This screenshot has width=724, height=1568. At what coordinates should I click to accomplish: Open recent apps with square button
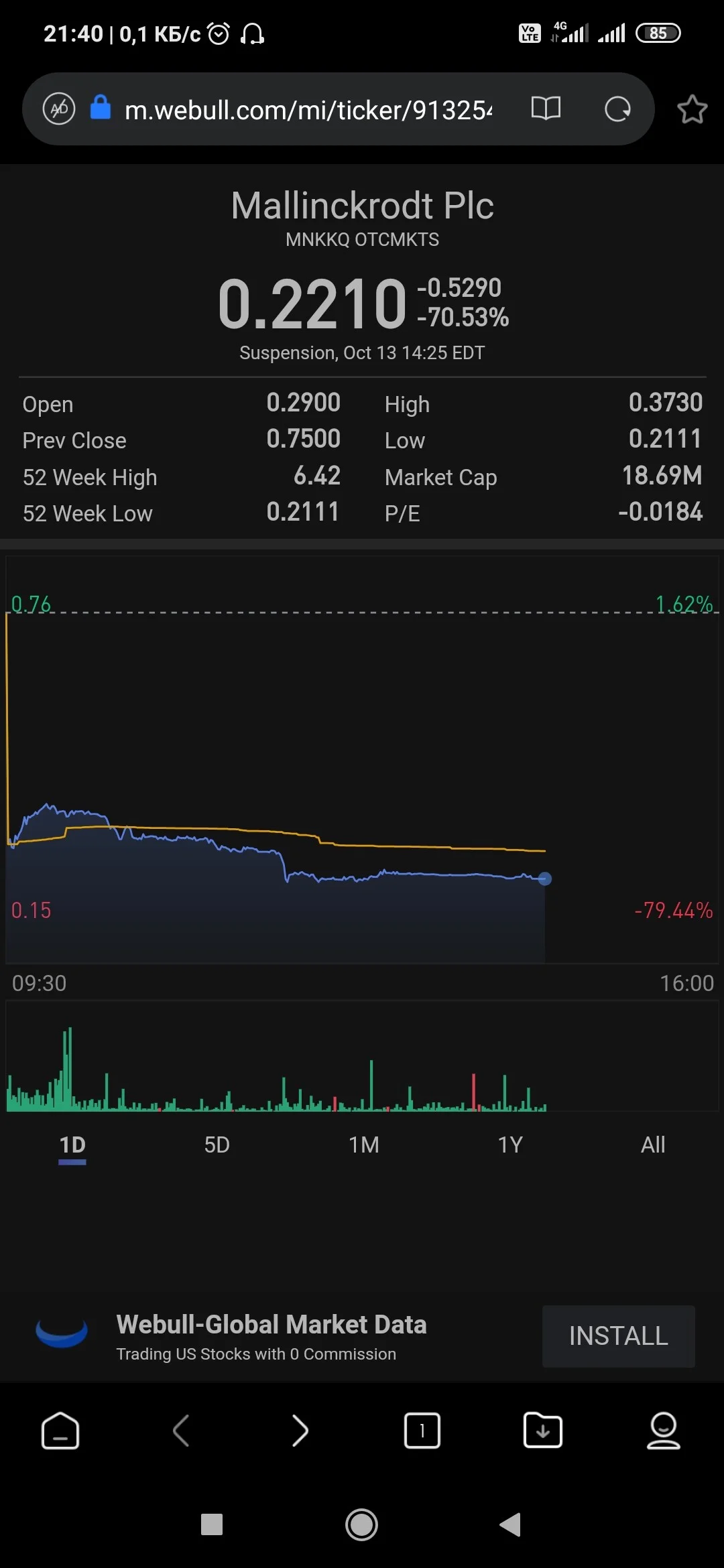point(212,1524)
